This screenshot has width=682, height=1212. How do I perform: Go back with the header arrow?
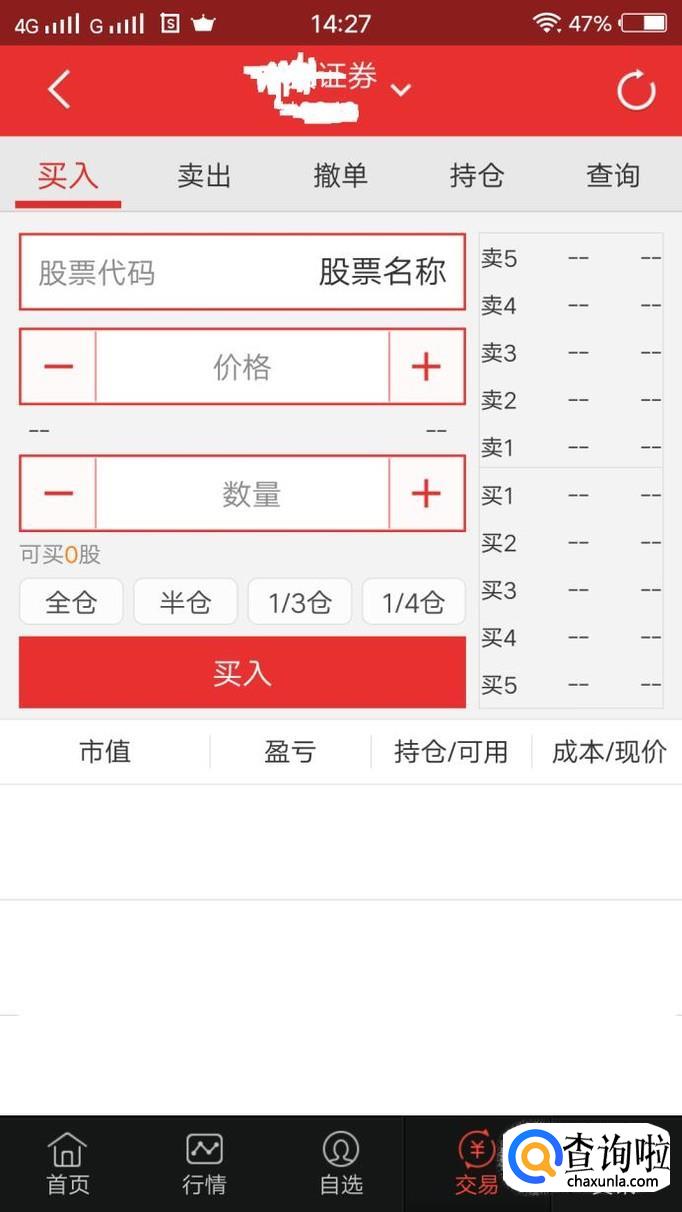click(59, 90)
